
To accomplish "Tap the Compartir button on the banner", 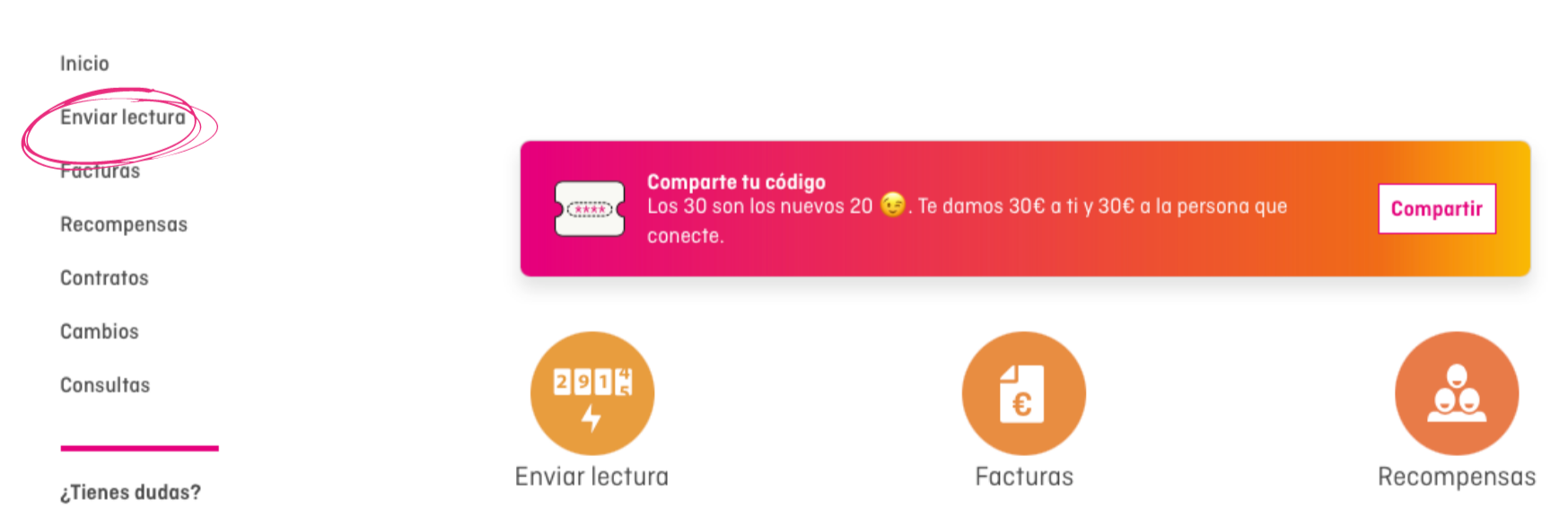I will pyautogui.click(x=1436, y=209).
